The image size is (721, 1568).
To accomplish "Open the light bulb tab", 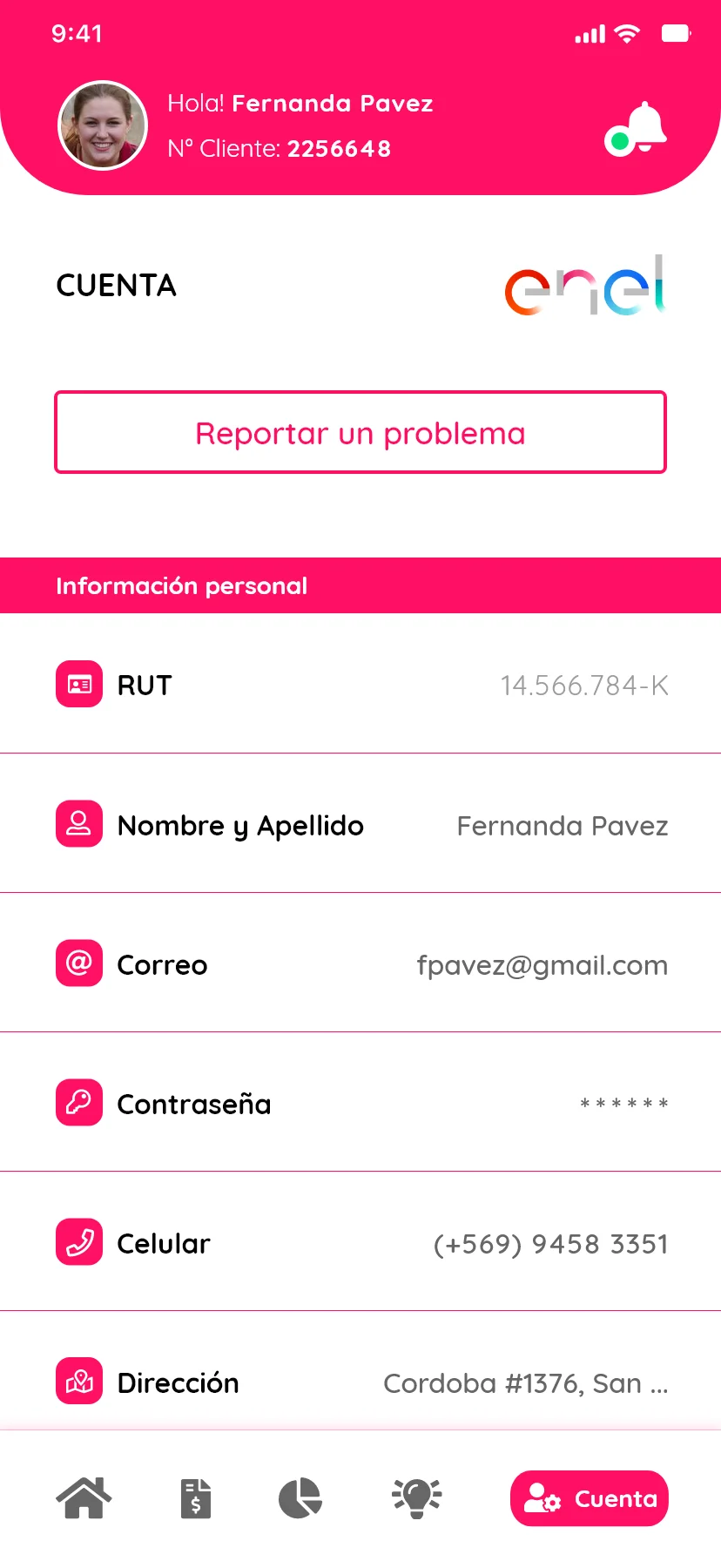I will [x=417, y=1498].
